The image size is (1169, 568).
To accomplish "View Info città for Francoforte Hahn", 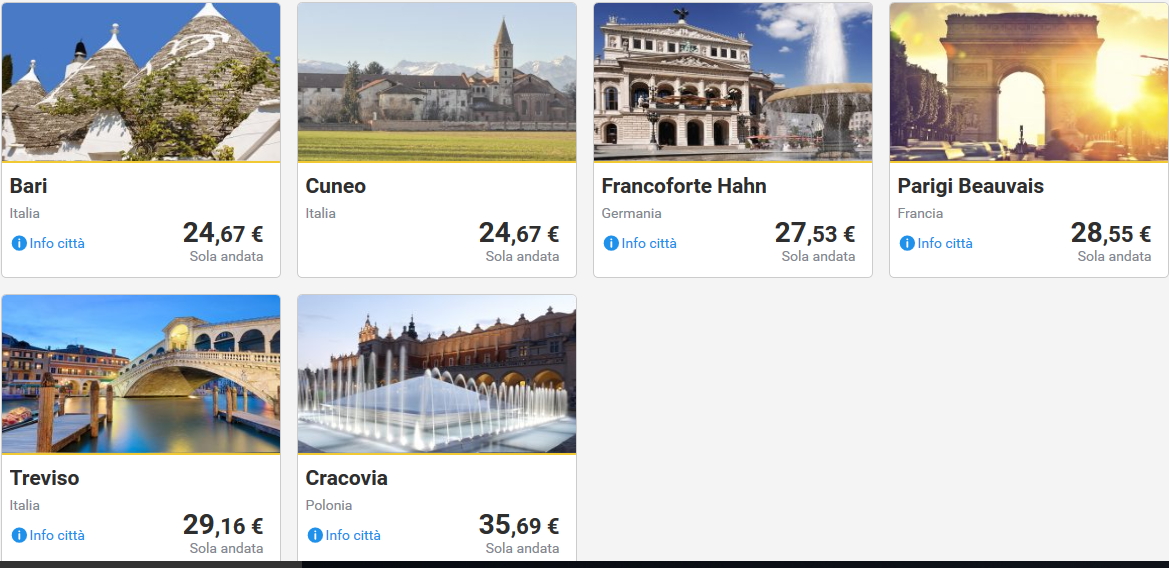I will click(x=641, y=243).
